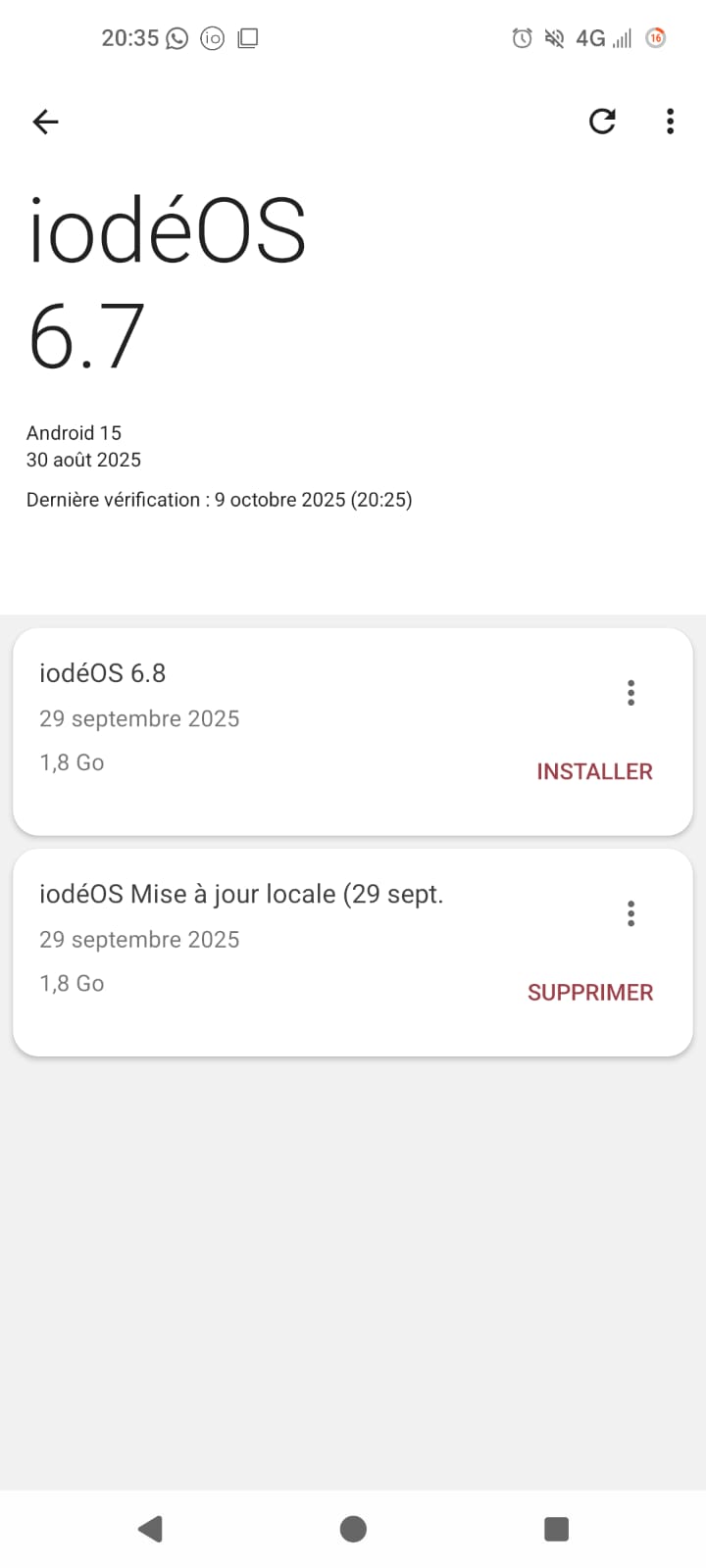Open recent apps from the navigation bar
Viewport: 706px width, 1568px height.
click(x=556, y=1529)
